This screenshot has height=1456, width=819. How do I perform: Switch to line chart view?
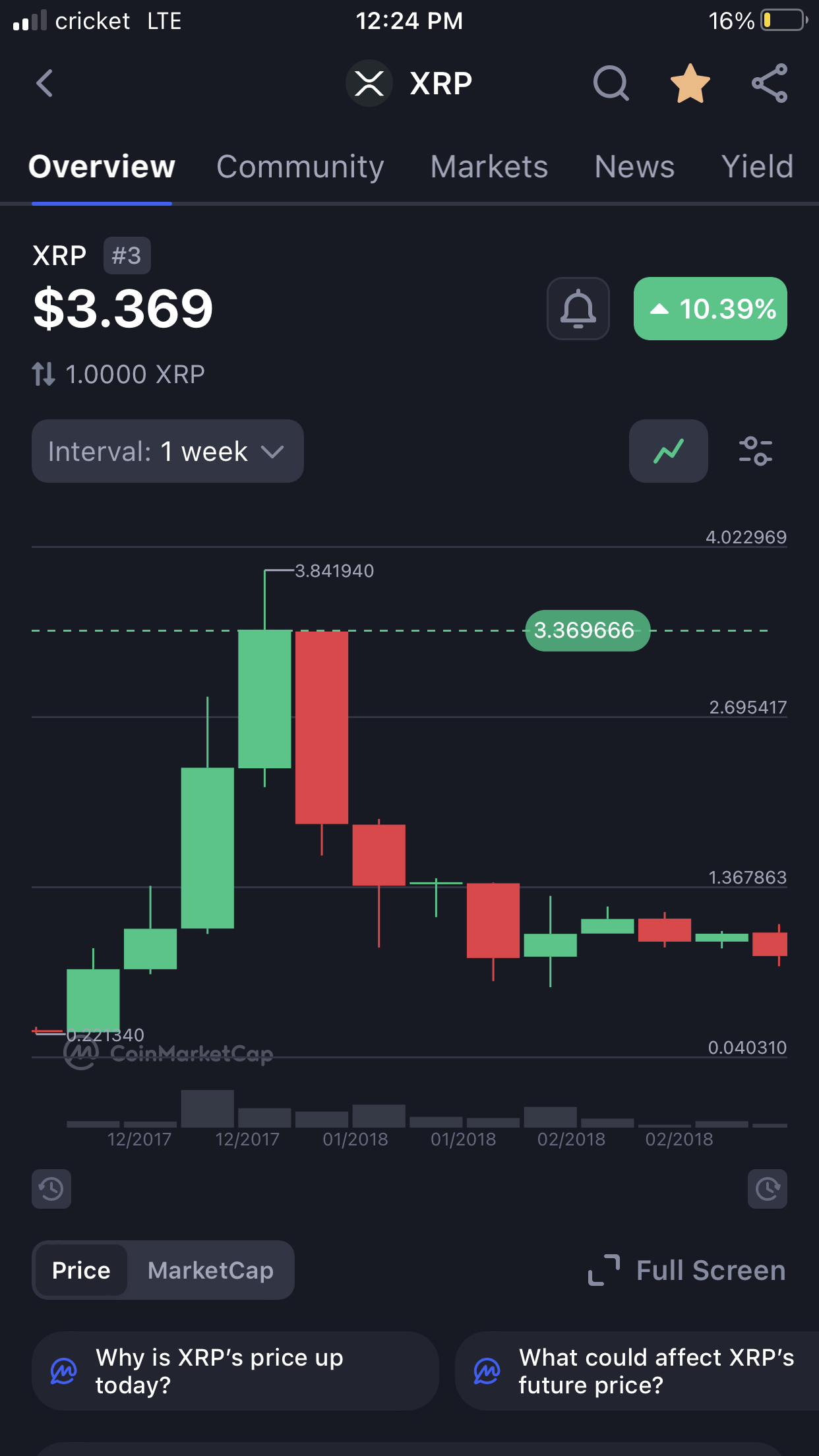click(x=669, y=451)
